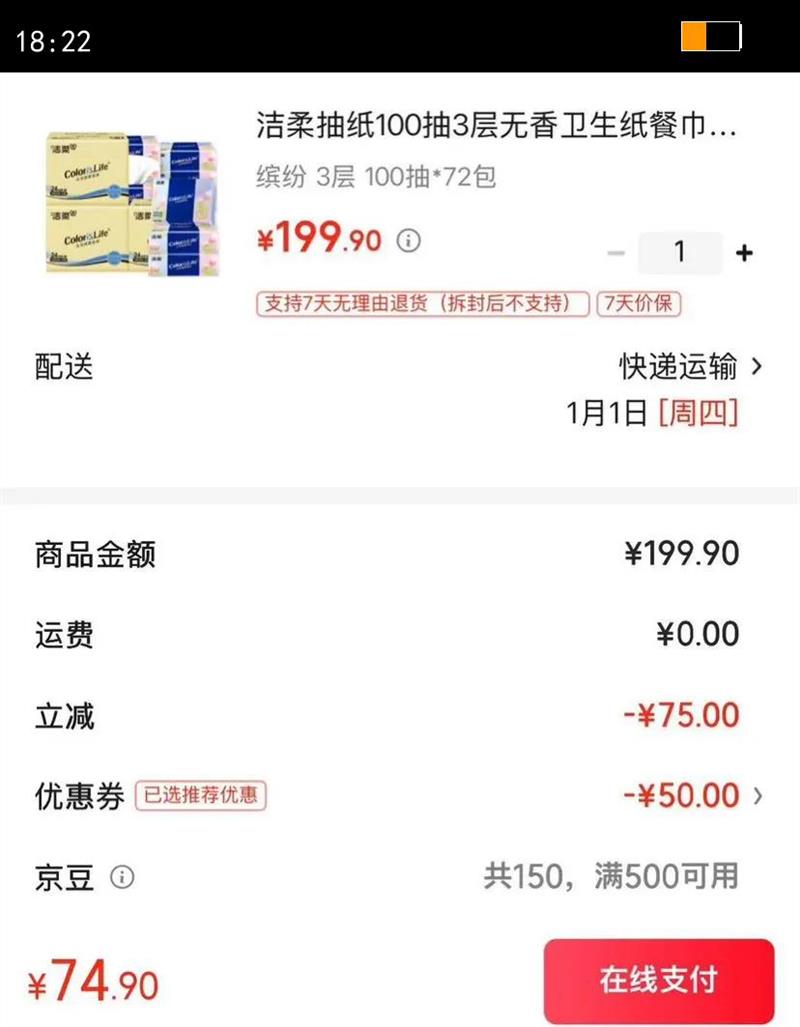Tap the plus icon to increase quantity
This screenshot has width=800, height=1027.
(744, 253)
